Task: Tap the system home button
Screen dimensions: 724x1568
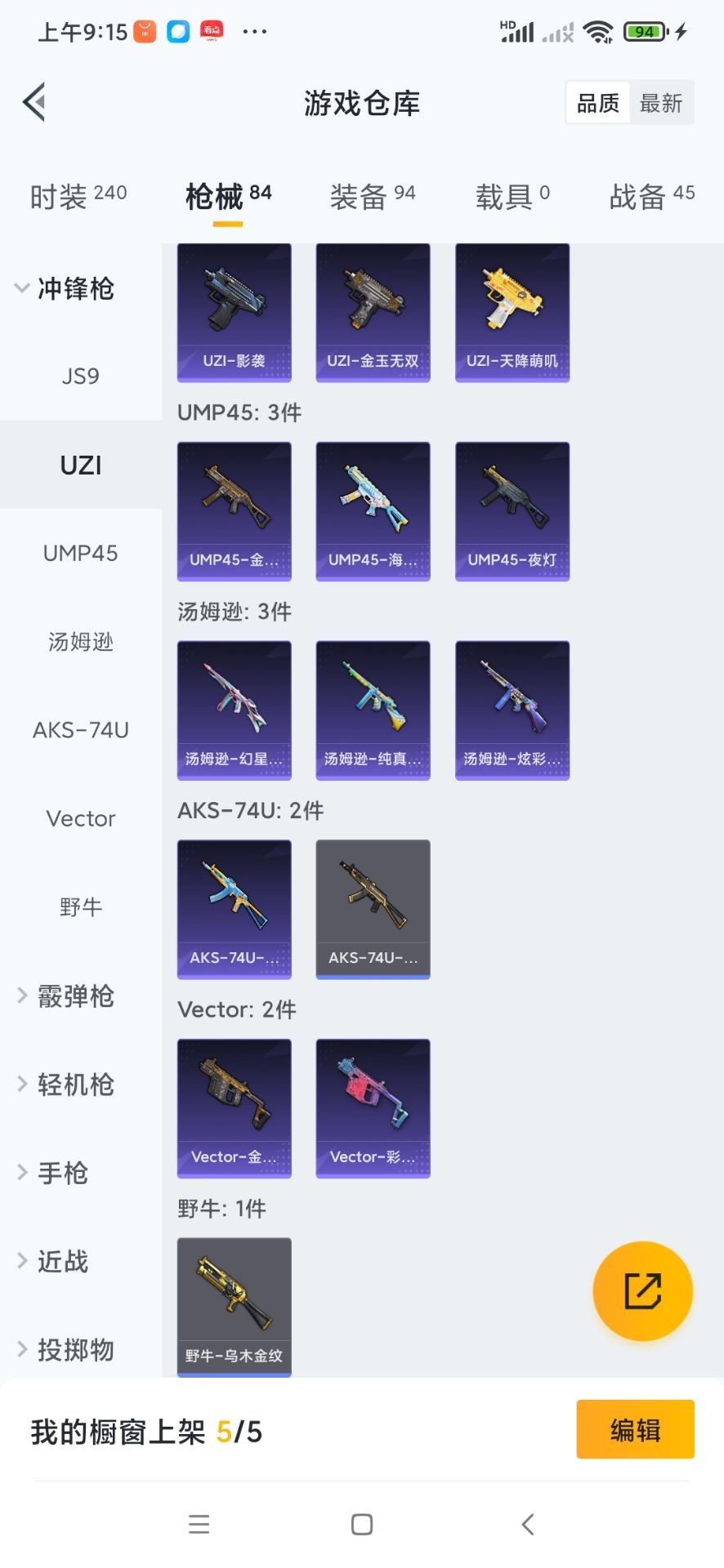Action: [362, 1524]
